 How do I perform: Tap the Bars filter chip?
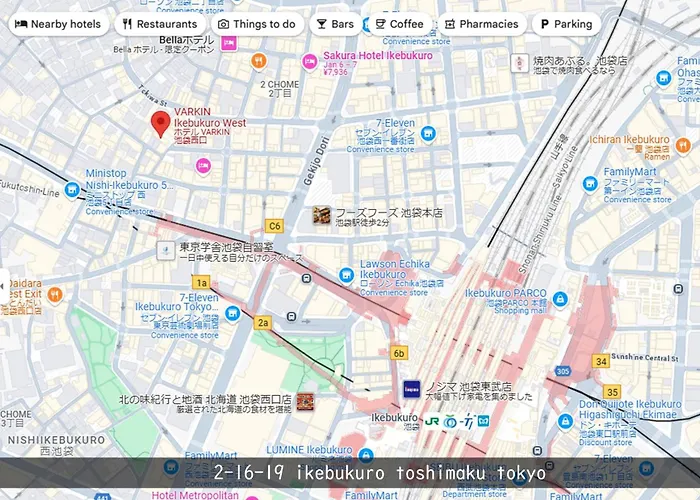tap(334, 24)
